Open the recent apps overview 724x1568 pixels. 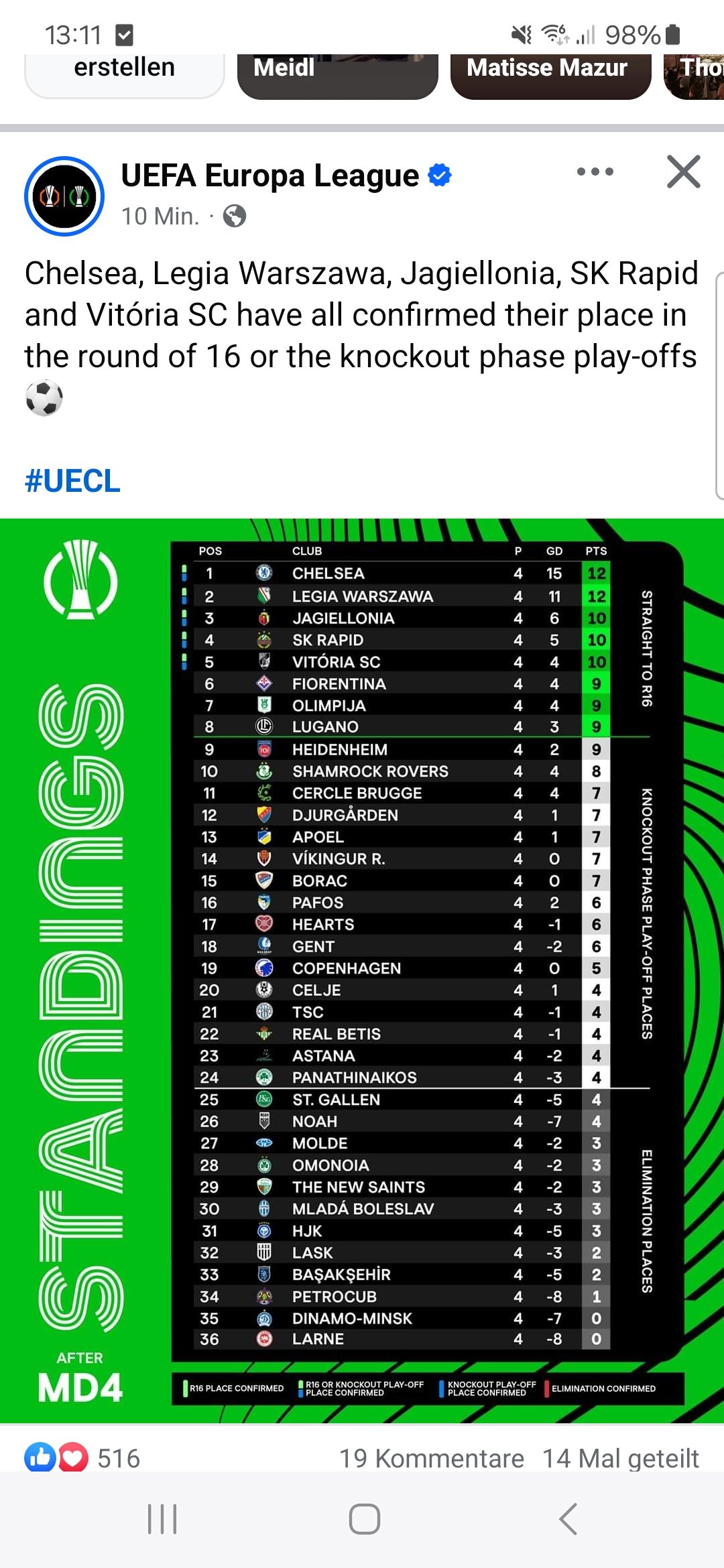point(162,1519)
